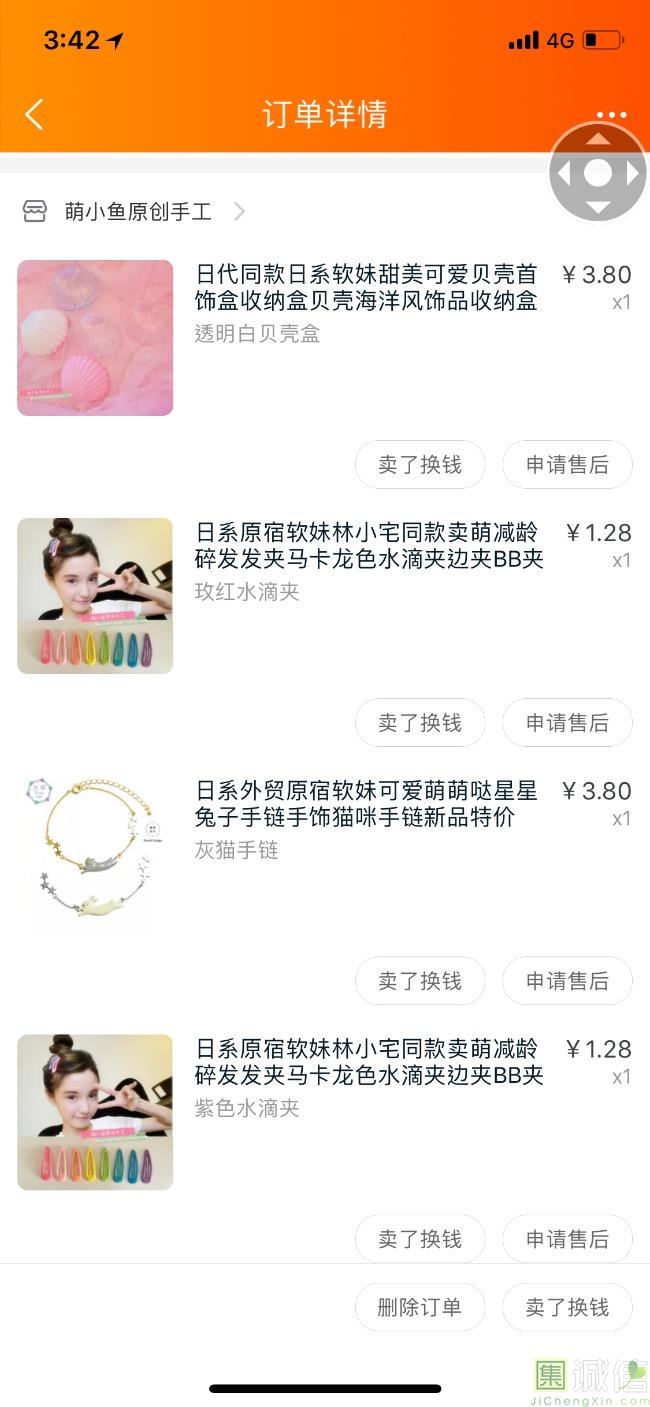The width and height of the screenshot is (650, 1407).
Task: Open the 萌小鱼原创手工 shop page
Action: click(137, 212)
